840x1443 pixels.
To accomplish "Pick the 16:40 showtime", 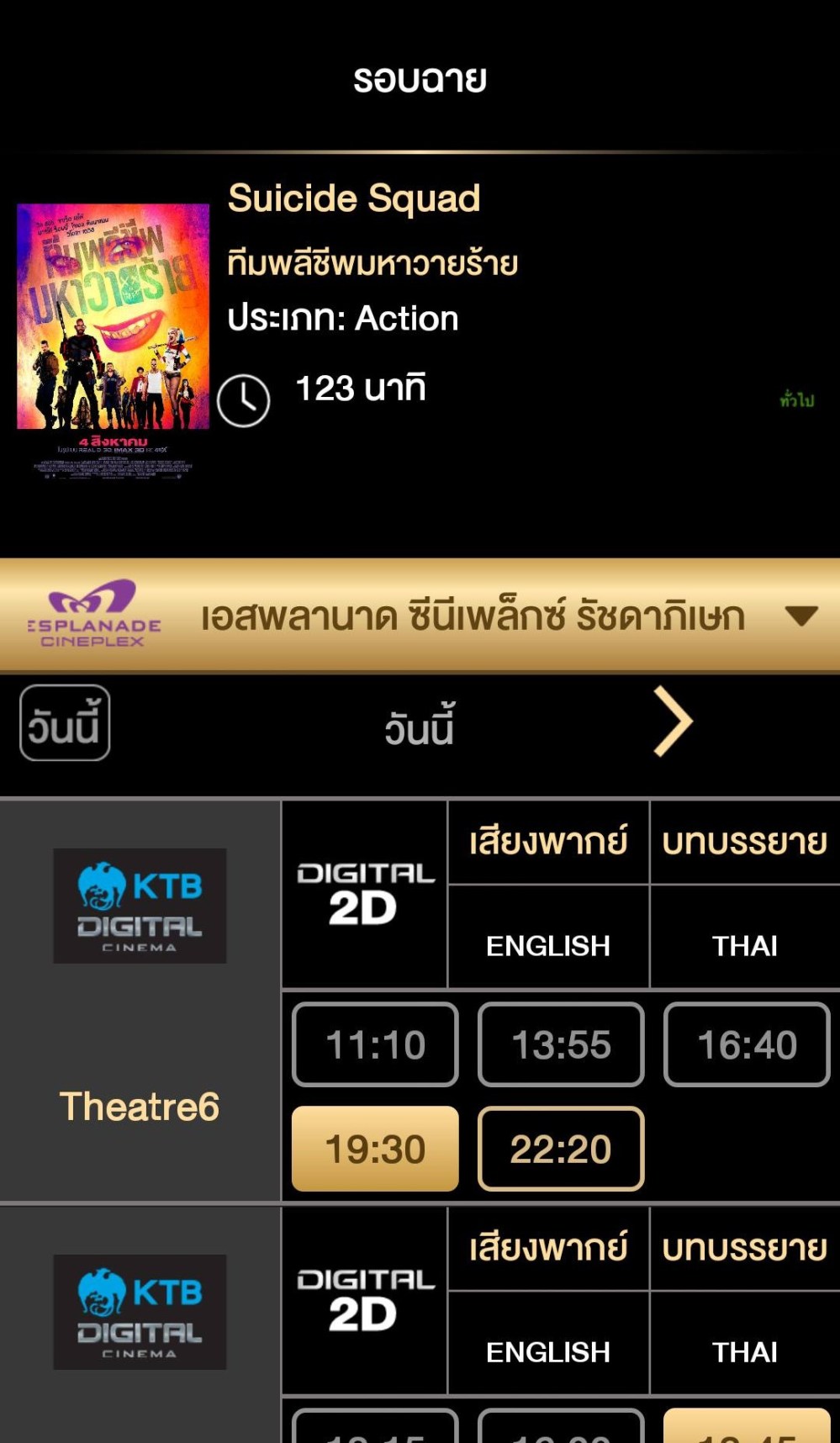I will (x=747, y=1044).
